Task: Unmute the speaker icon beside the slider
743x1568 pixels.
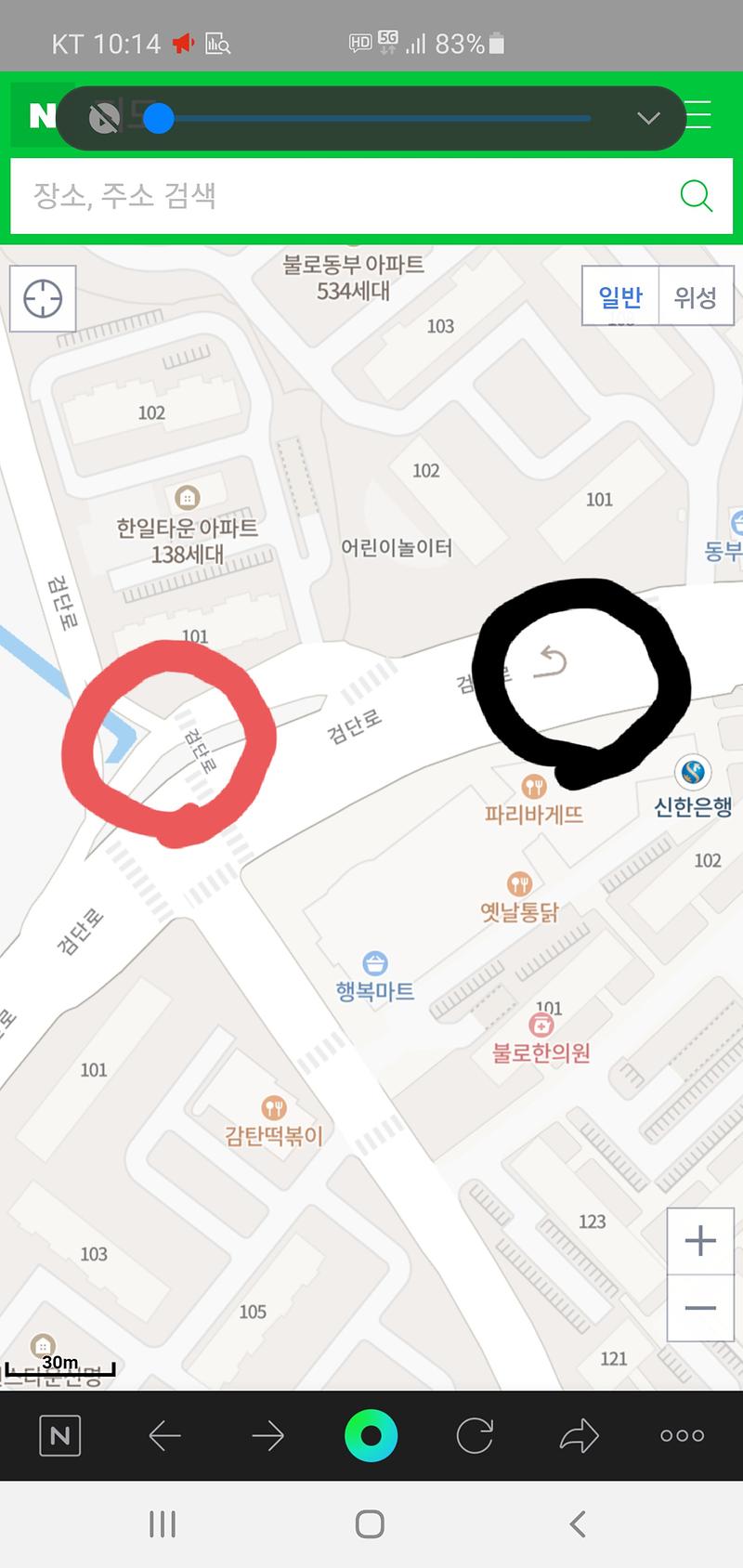Action: [x=103, y=117]
